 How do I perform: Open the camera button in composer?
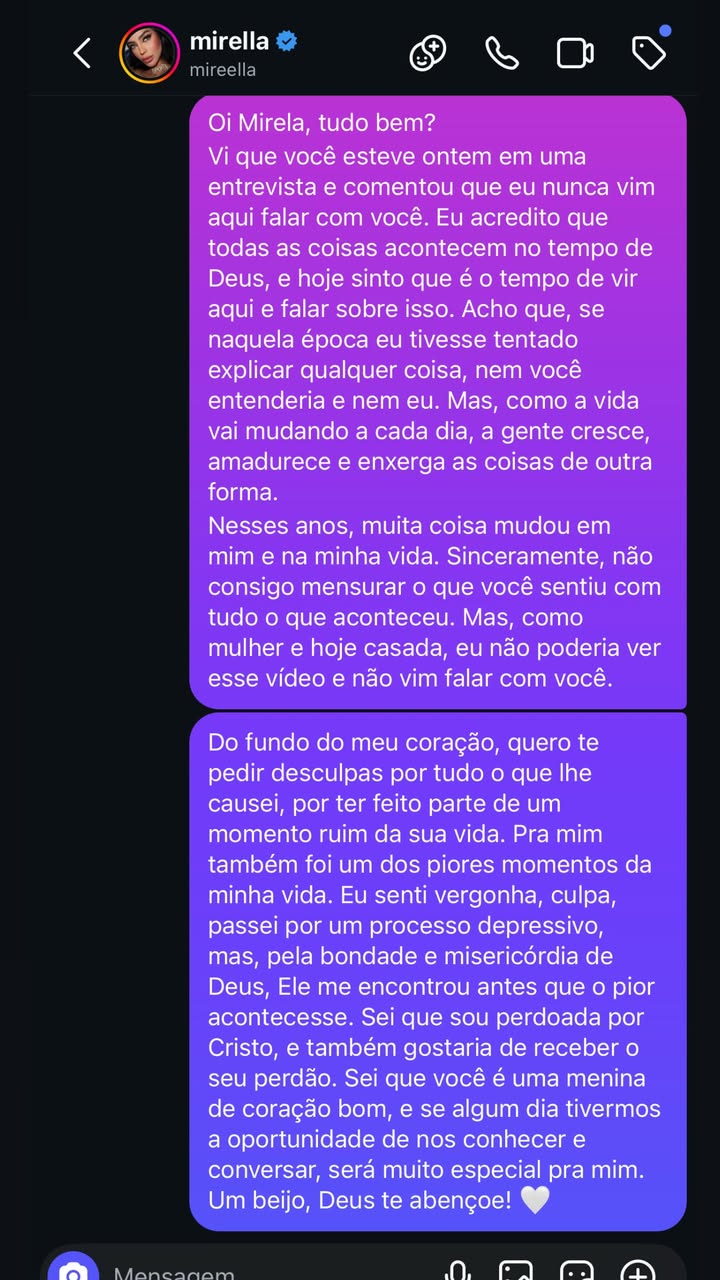[x=73, y=1270]
